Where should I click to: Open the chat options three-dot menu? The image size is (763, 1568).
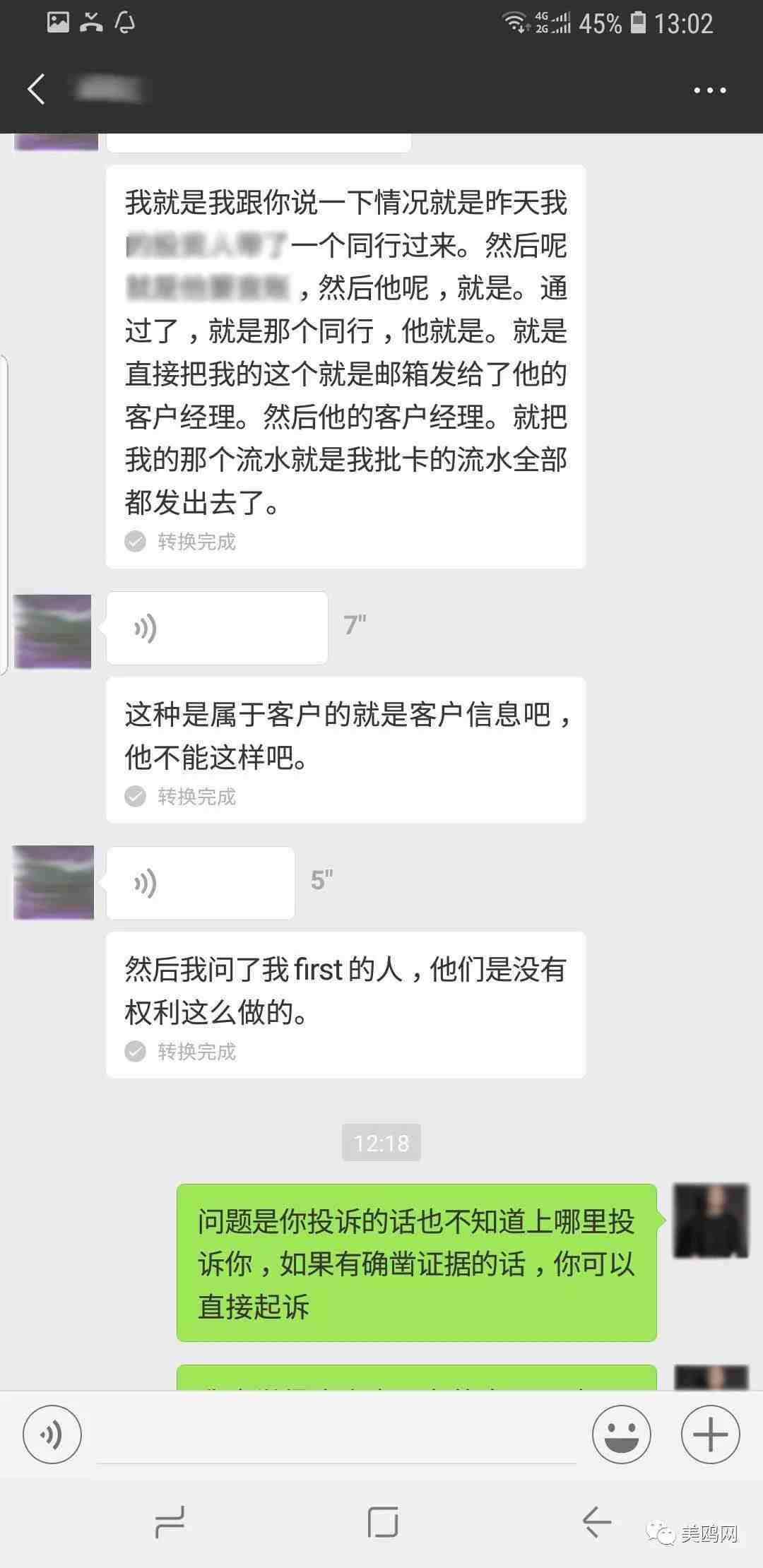coord(709,90)
